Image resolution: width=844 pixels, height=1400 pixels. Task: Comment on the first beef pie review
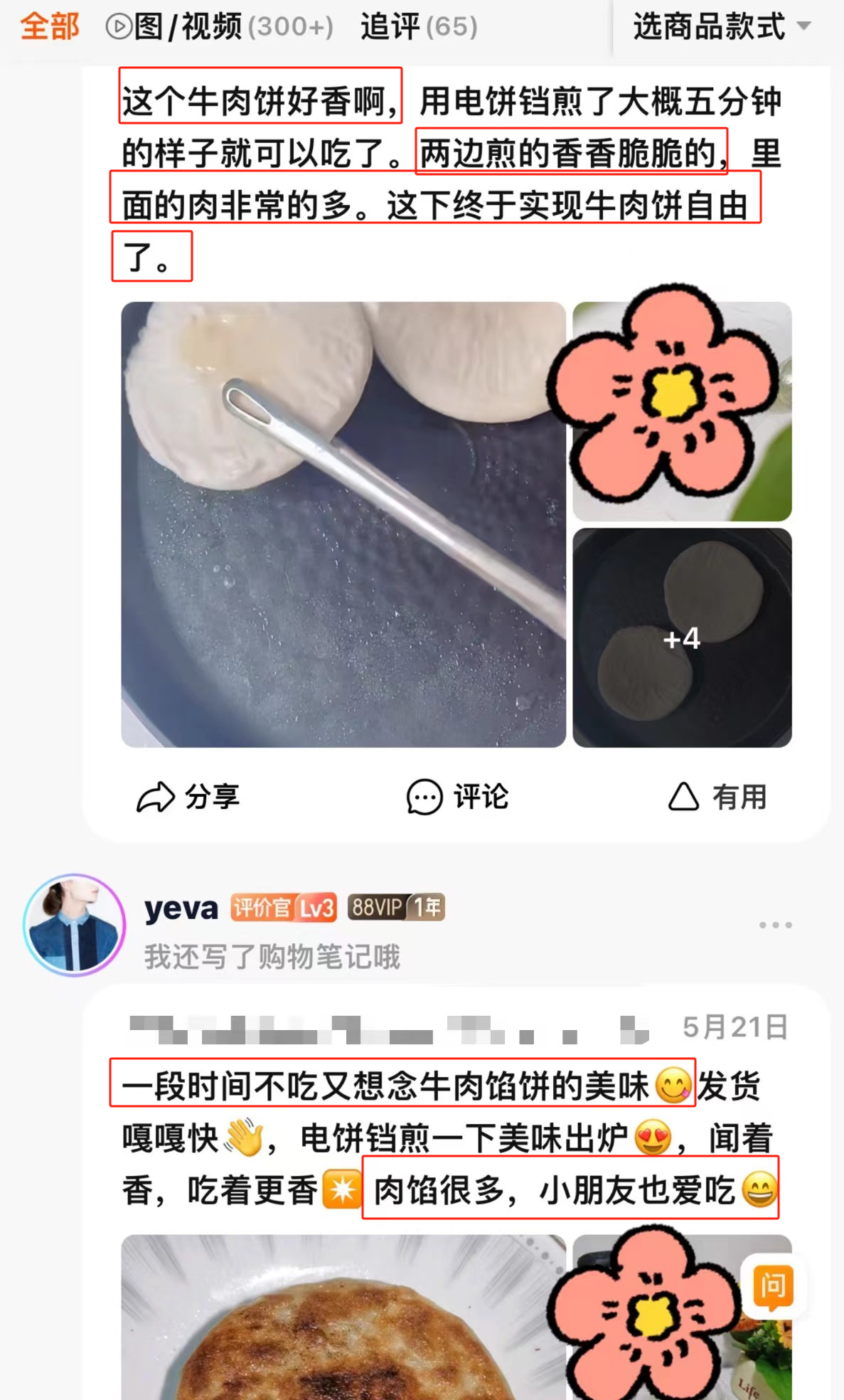click(457, 797)
